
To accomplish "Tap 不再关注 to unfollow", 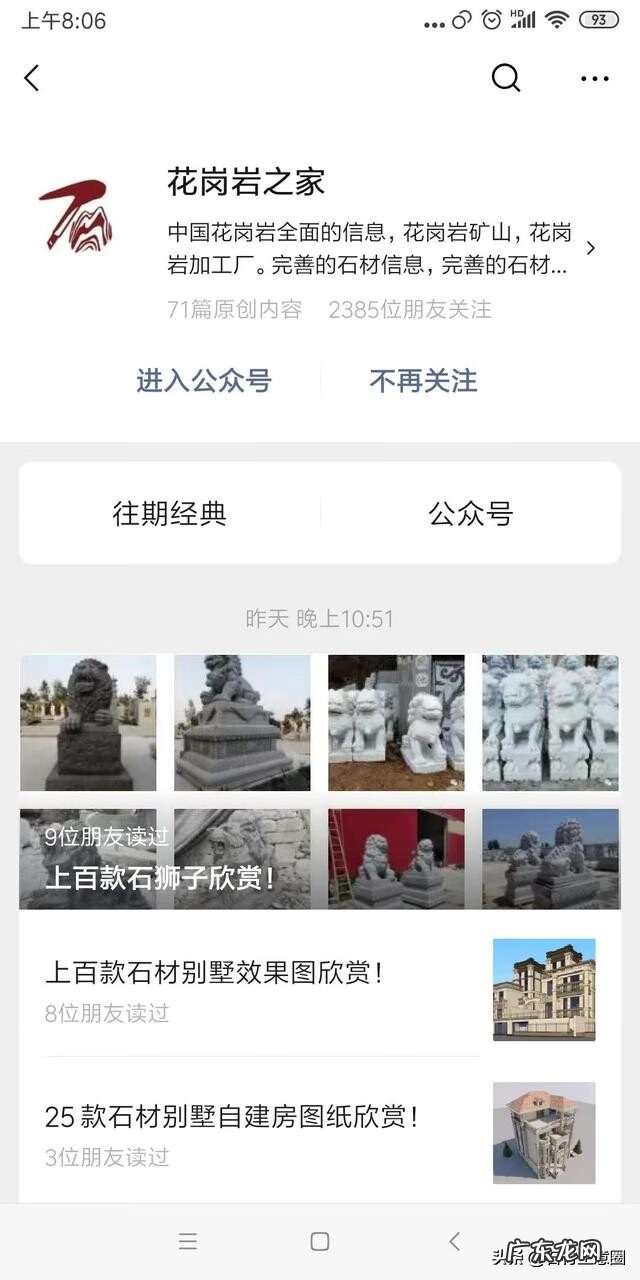I will point(423,381).
